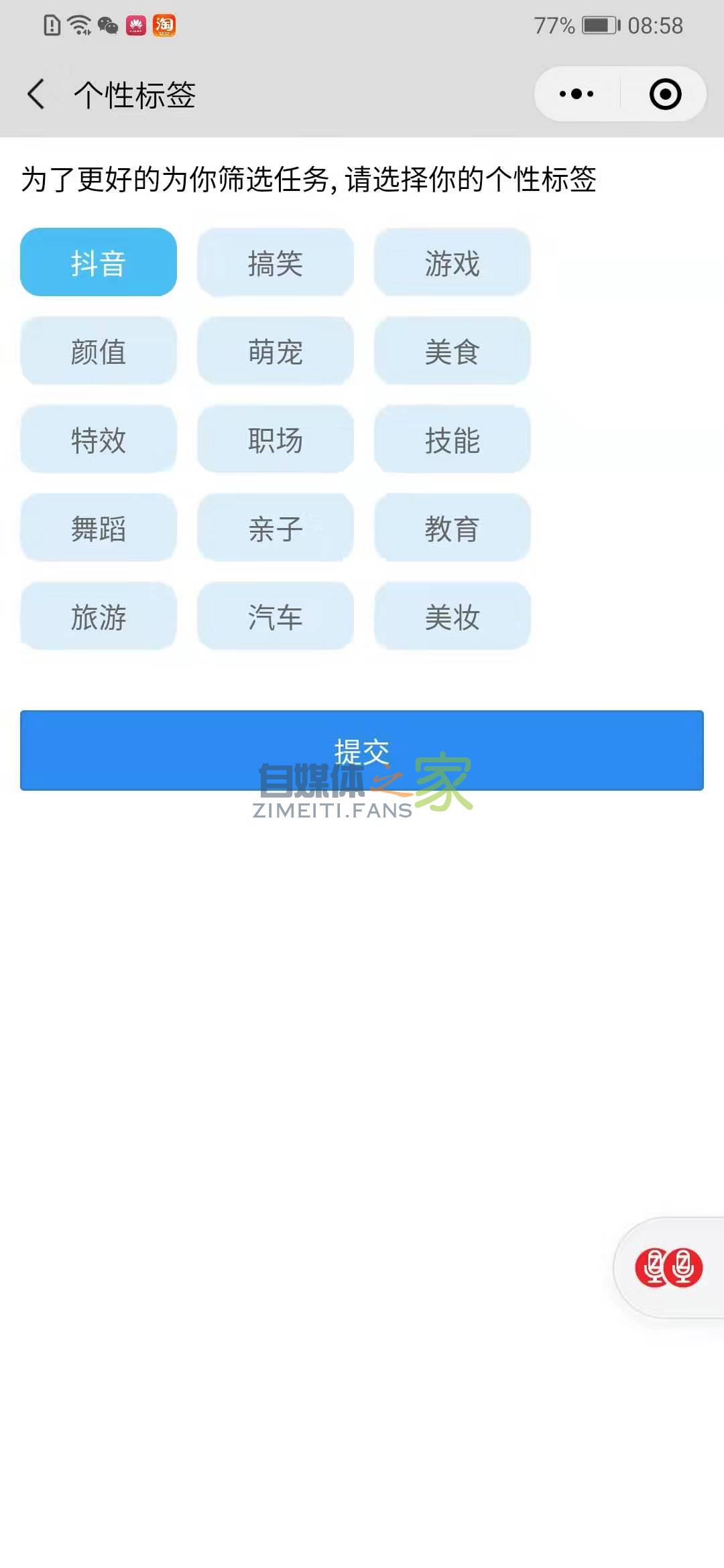Tap the back arrow to exit 个性标签
The width and height of the screenshot is (724, 1568).
[x=37, y=94]
